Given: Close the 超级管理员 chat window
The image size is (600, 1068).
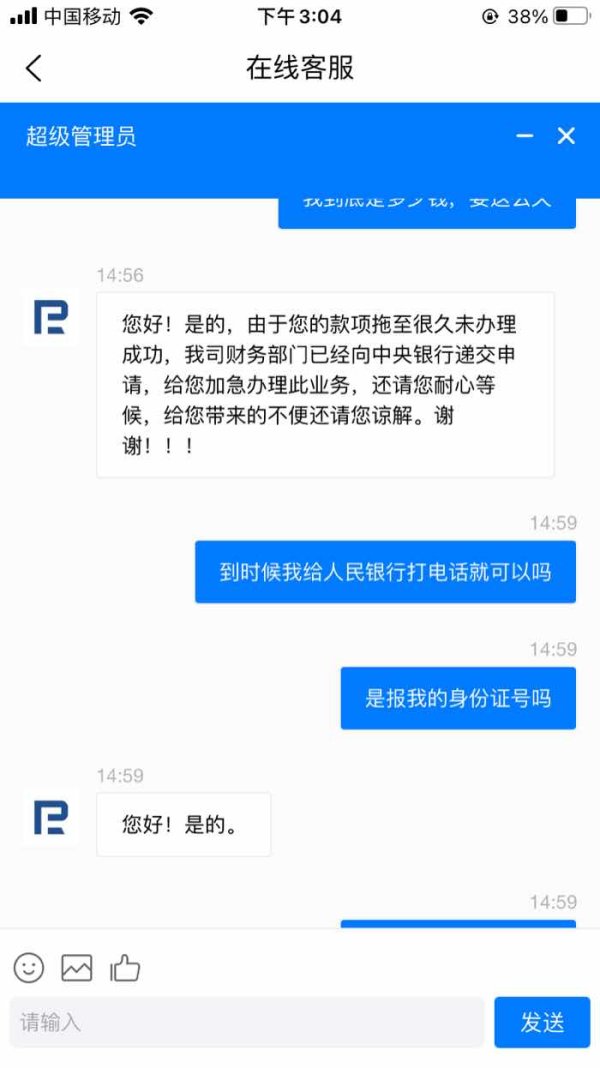Looking at the screenshot, I should [x=566, y=136].
